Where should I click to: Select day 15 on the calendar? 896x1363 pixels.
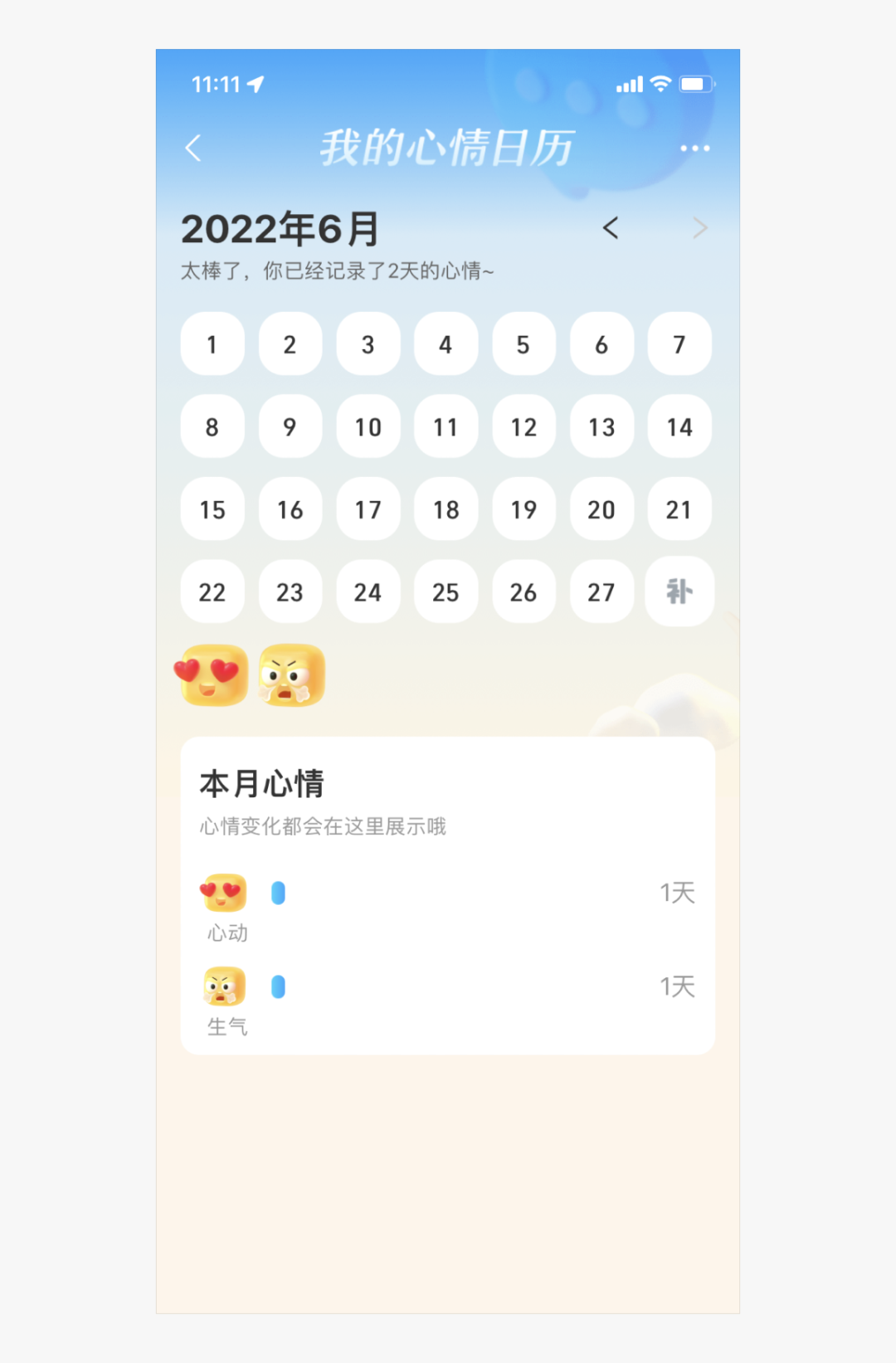click(212, 509)
